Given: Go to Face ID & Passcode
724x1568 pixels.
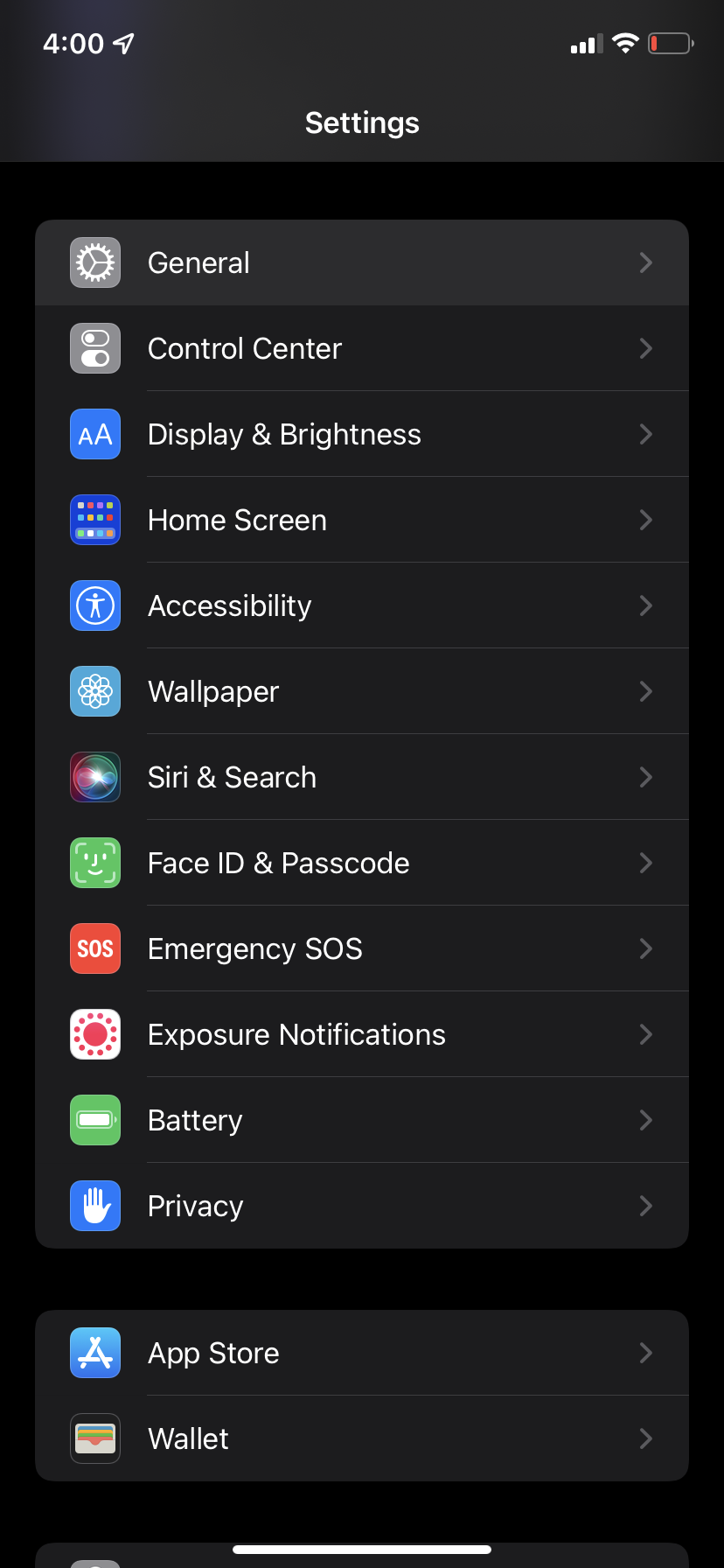Looking at the screenshot, I should 362,863.
